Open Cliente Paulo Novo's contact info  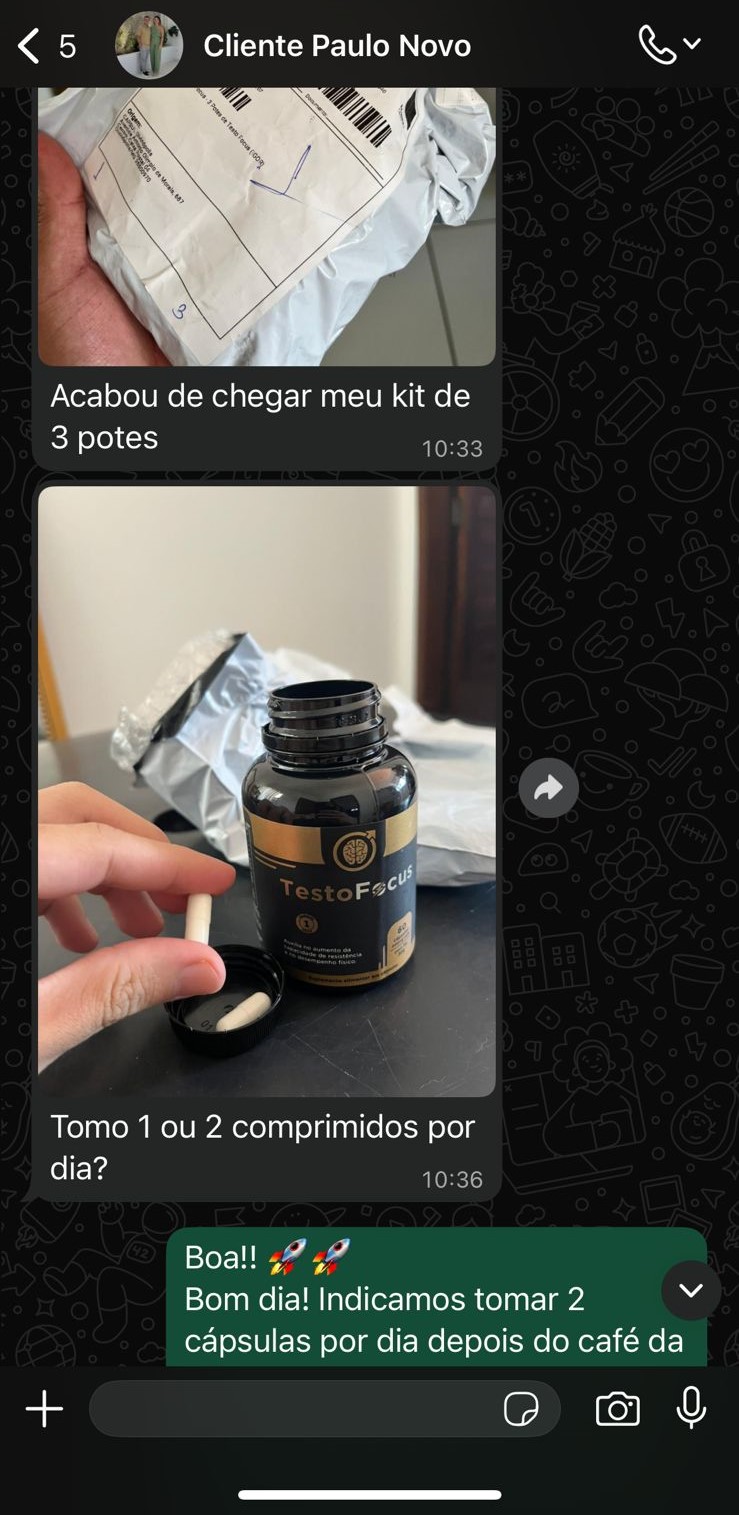(336, 46)
